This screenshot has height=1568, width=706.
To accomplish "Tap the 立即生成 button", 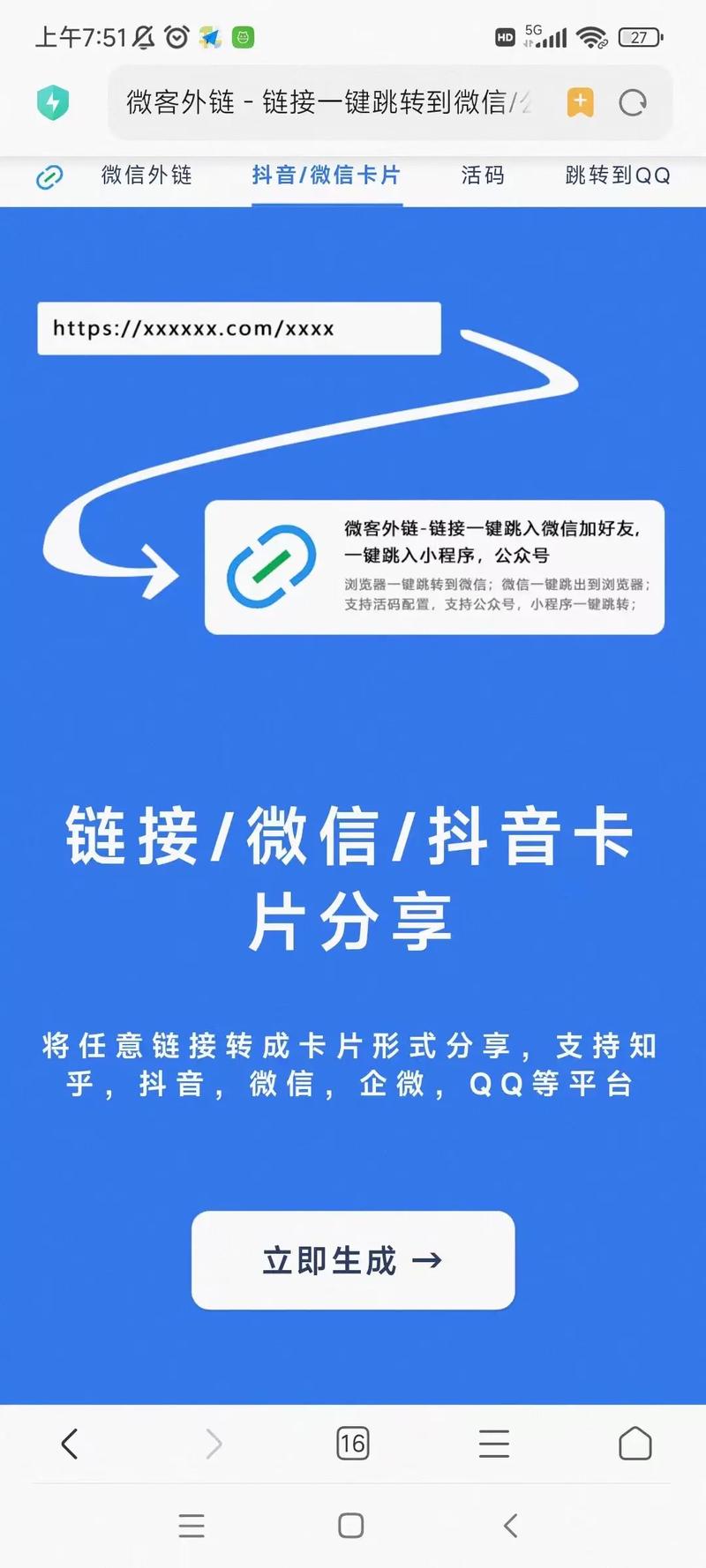I will click(x=352, y=1260).
